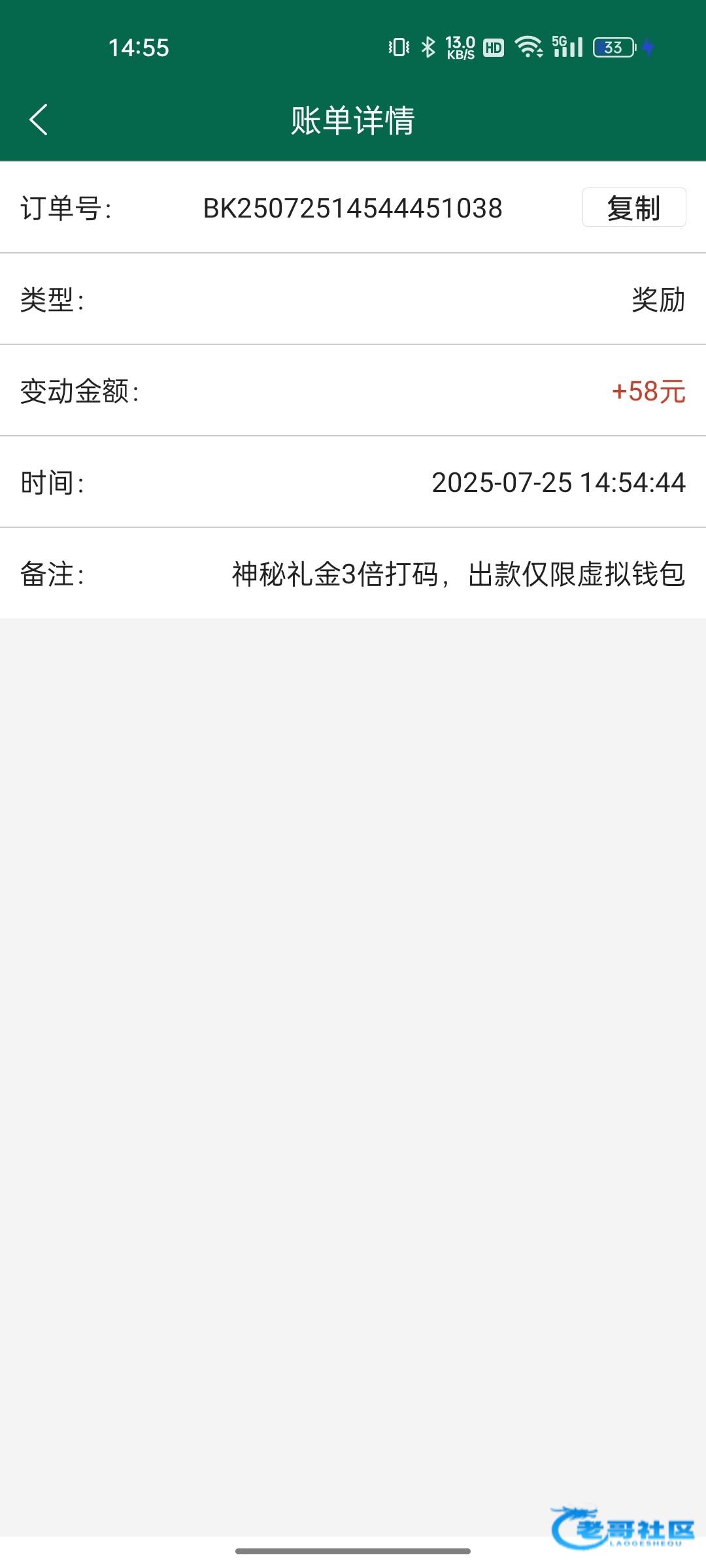Copy the order number with 复制
Viewport: 706px width, 1568px height.
point(633,208)
